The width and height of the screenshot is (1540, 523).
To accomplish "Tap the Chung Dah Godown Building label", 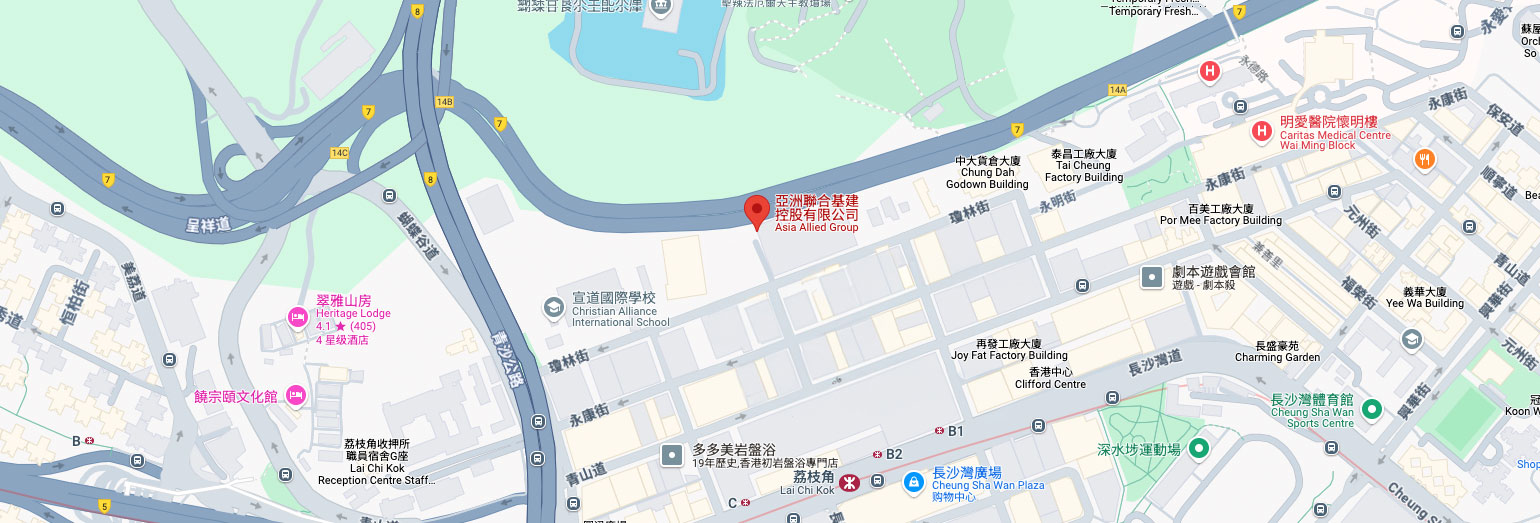I will pos(987,172).
